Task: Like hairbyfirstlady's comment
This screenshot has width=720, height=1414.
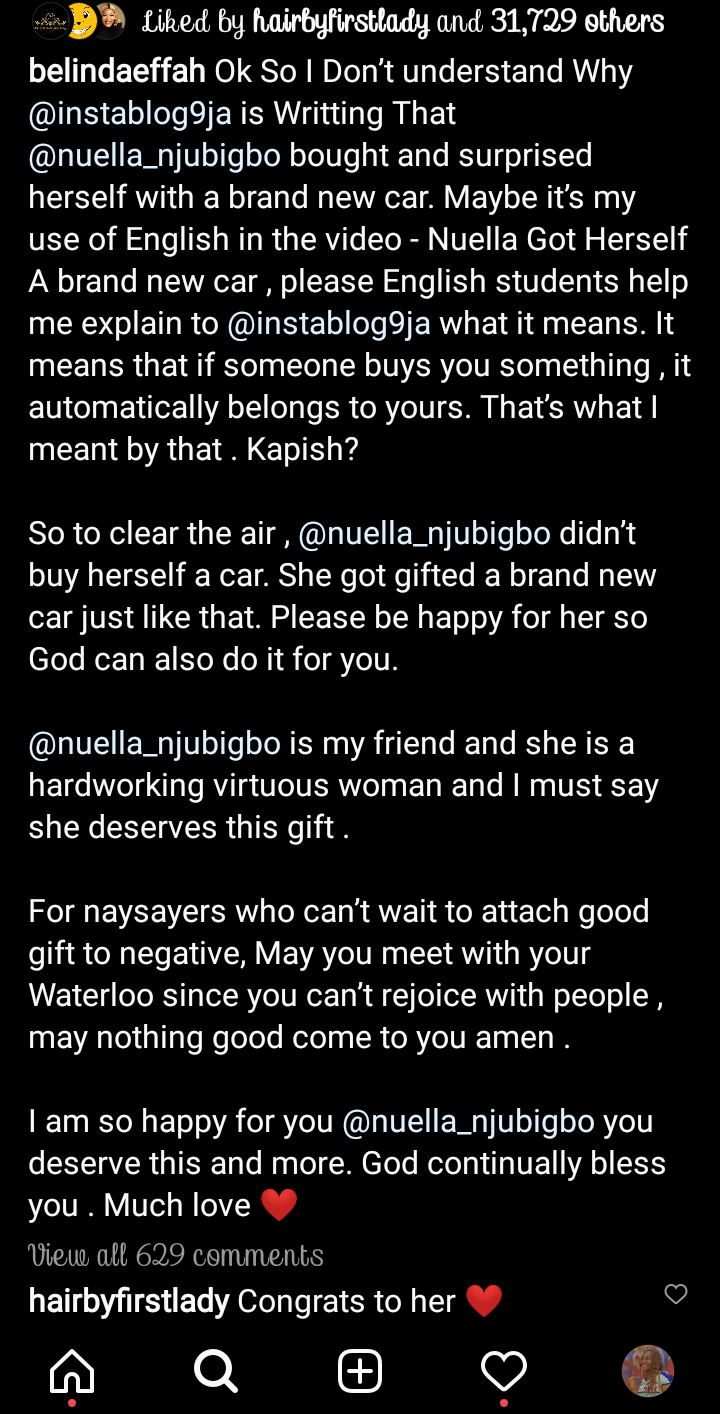Action: click(x=676, y=1294)
